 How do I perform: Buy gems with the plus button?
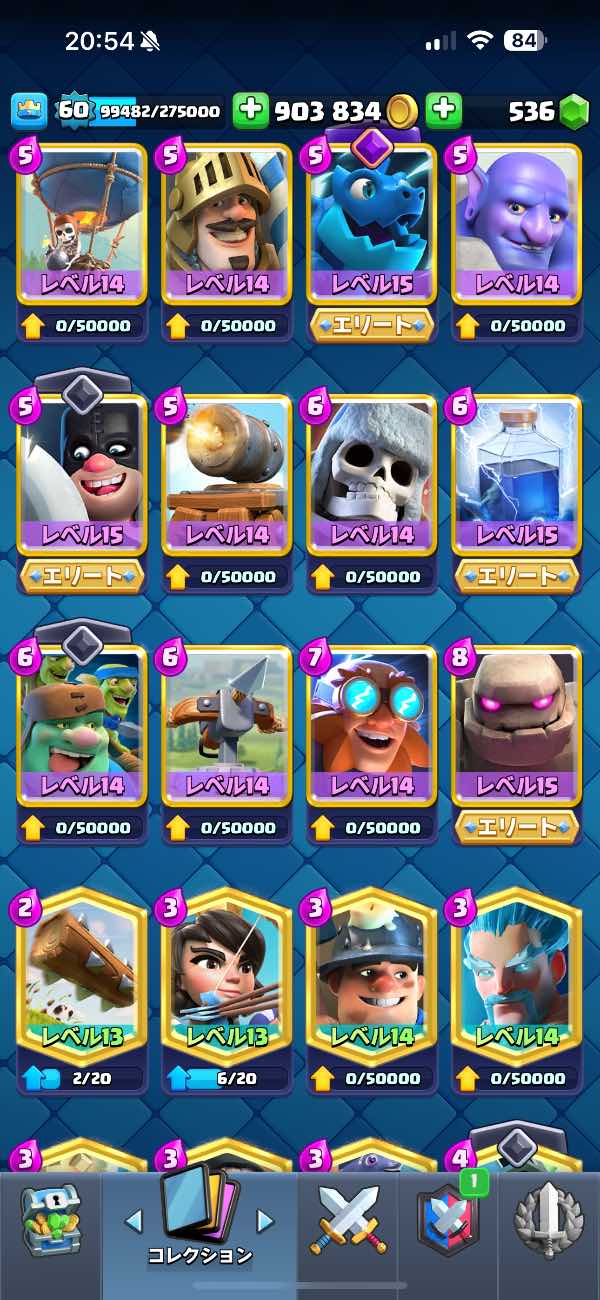[444, 111]
